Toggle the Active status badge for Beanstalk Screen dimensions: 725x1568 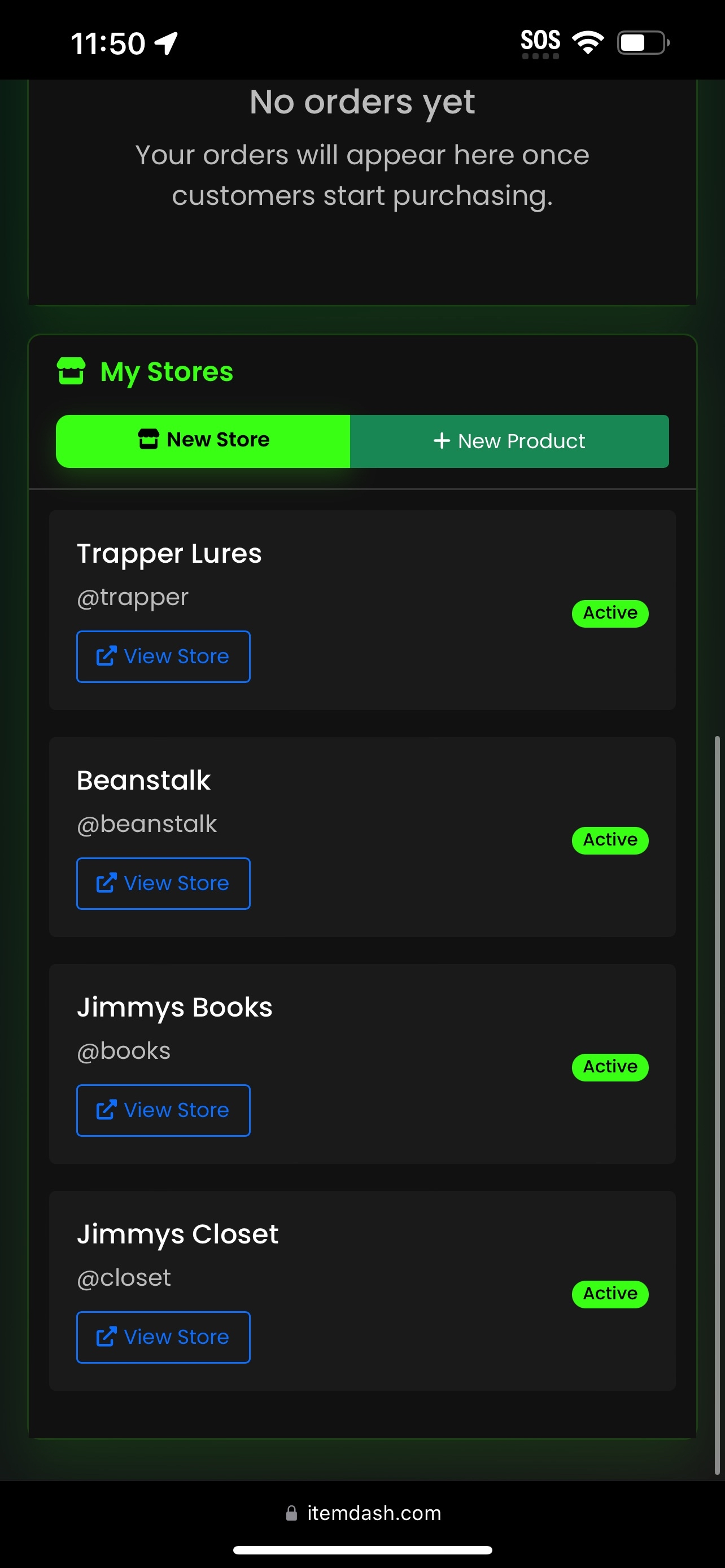pos(609,839)
